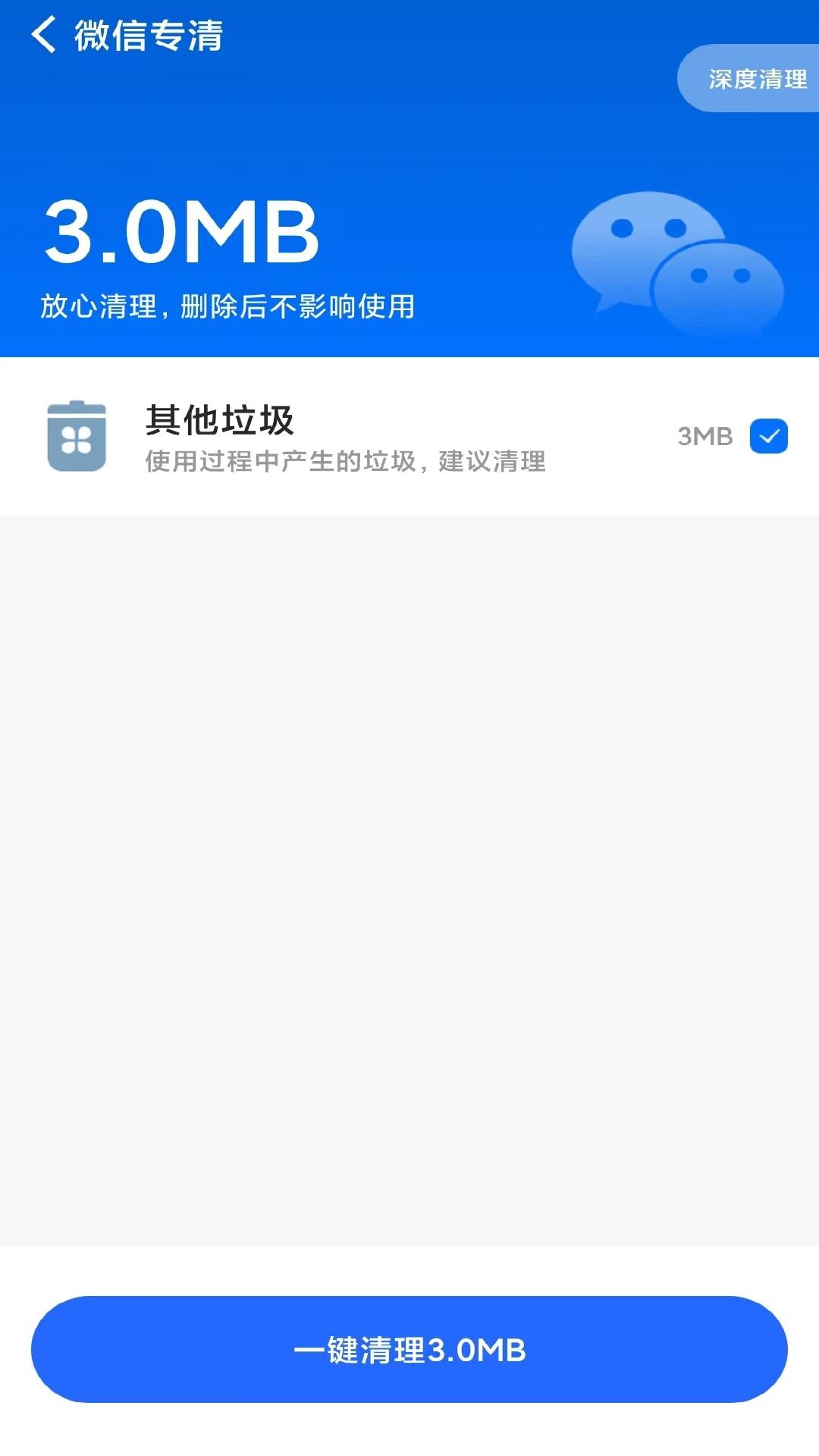Tap 一键清理3.0MB button
Screen dimensions: 819x1456
(x=409, y=1349)
